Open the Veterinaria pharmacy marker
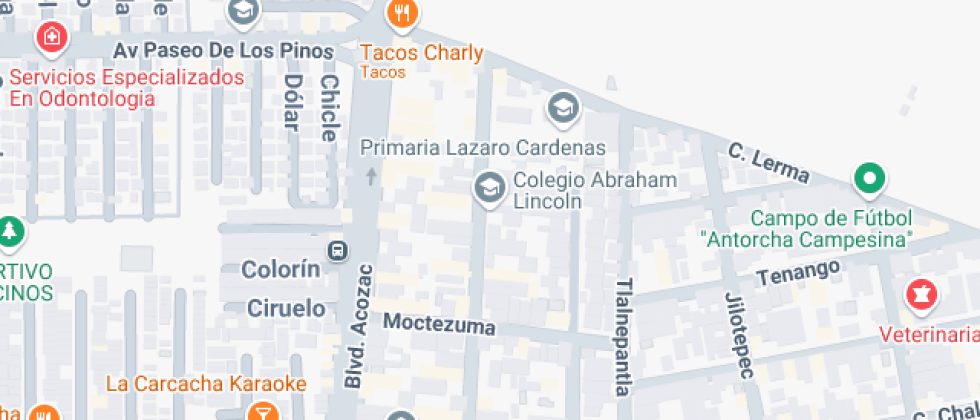980x420 pixels. point(922,295)
